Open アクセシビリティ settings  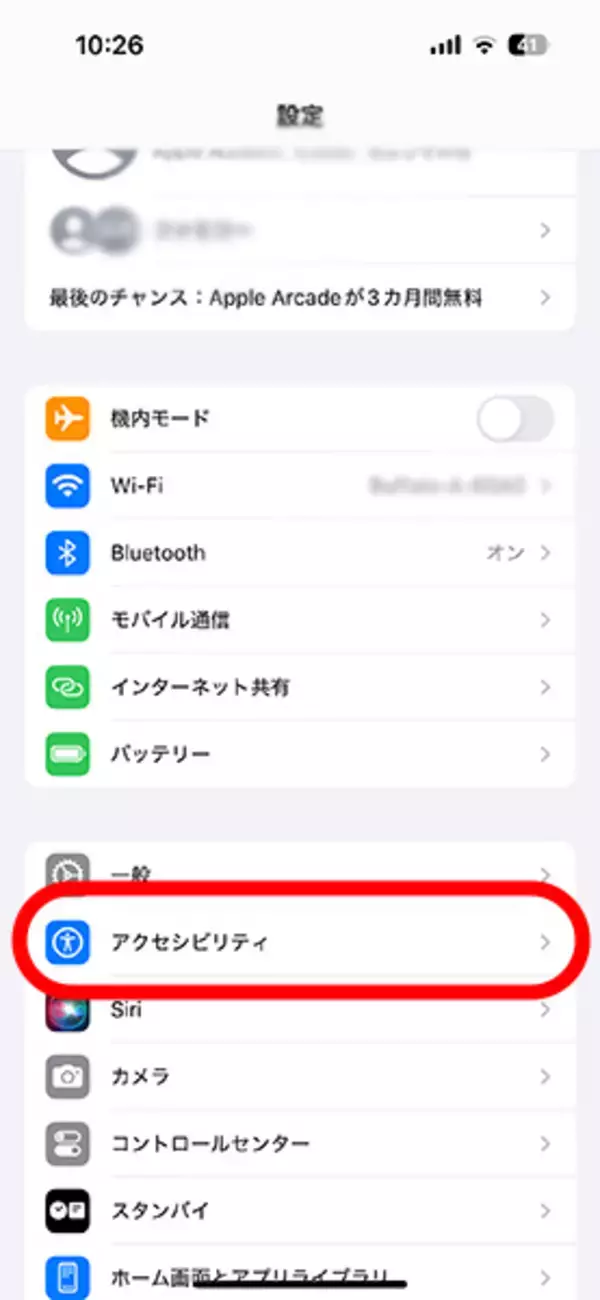[300, 942]
